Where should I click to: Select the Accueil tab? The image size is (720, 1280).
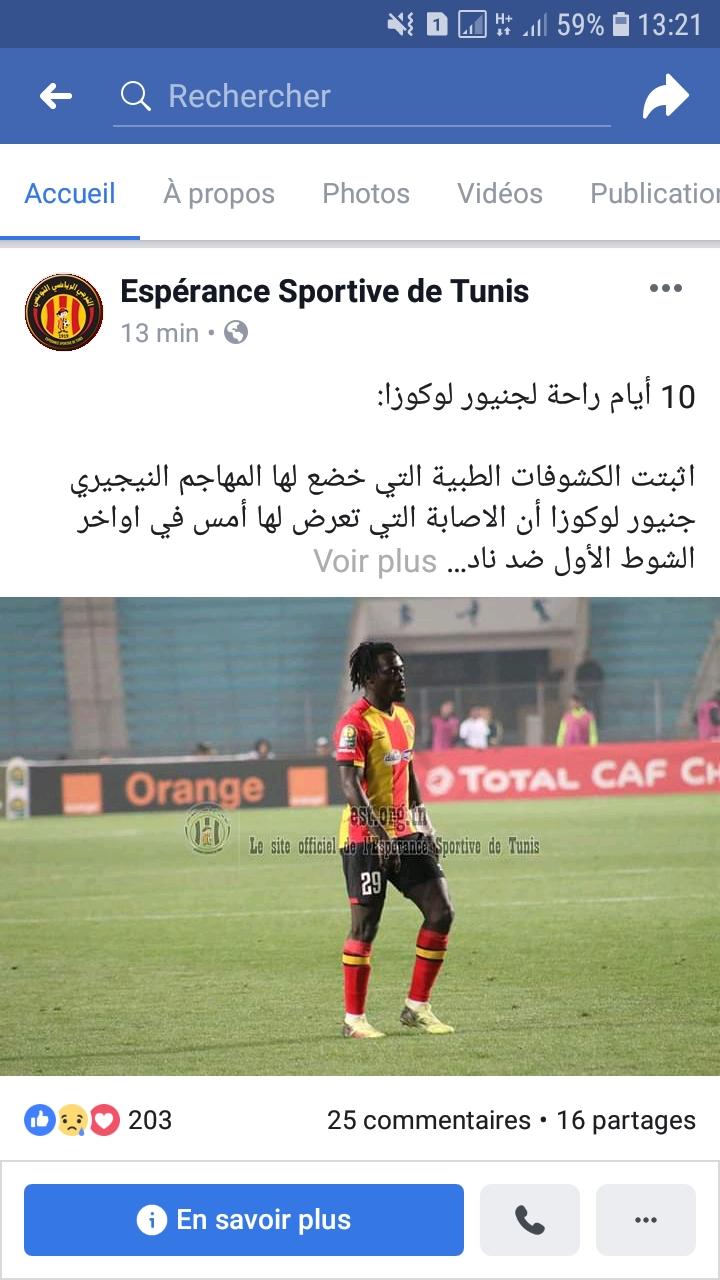pos(70,194)
